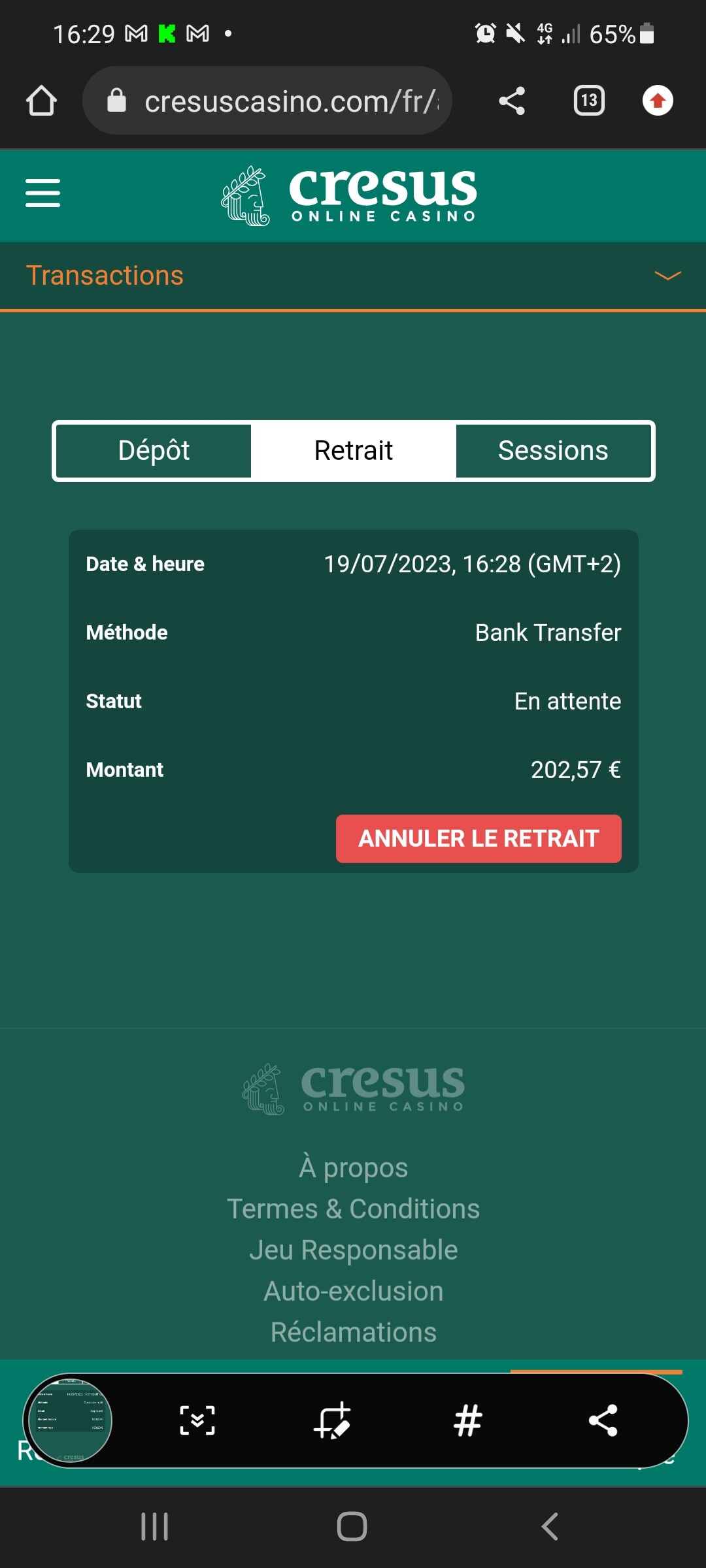Add a hashtag tag to the screenshot

[x=468, y=1420]
